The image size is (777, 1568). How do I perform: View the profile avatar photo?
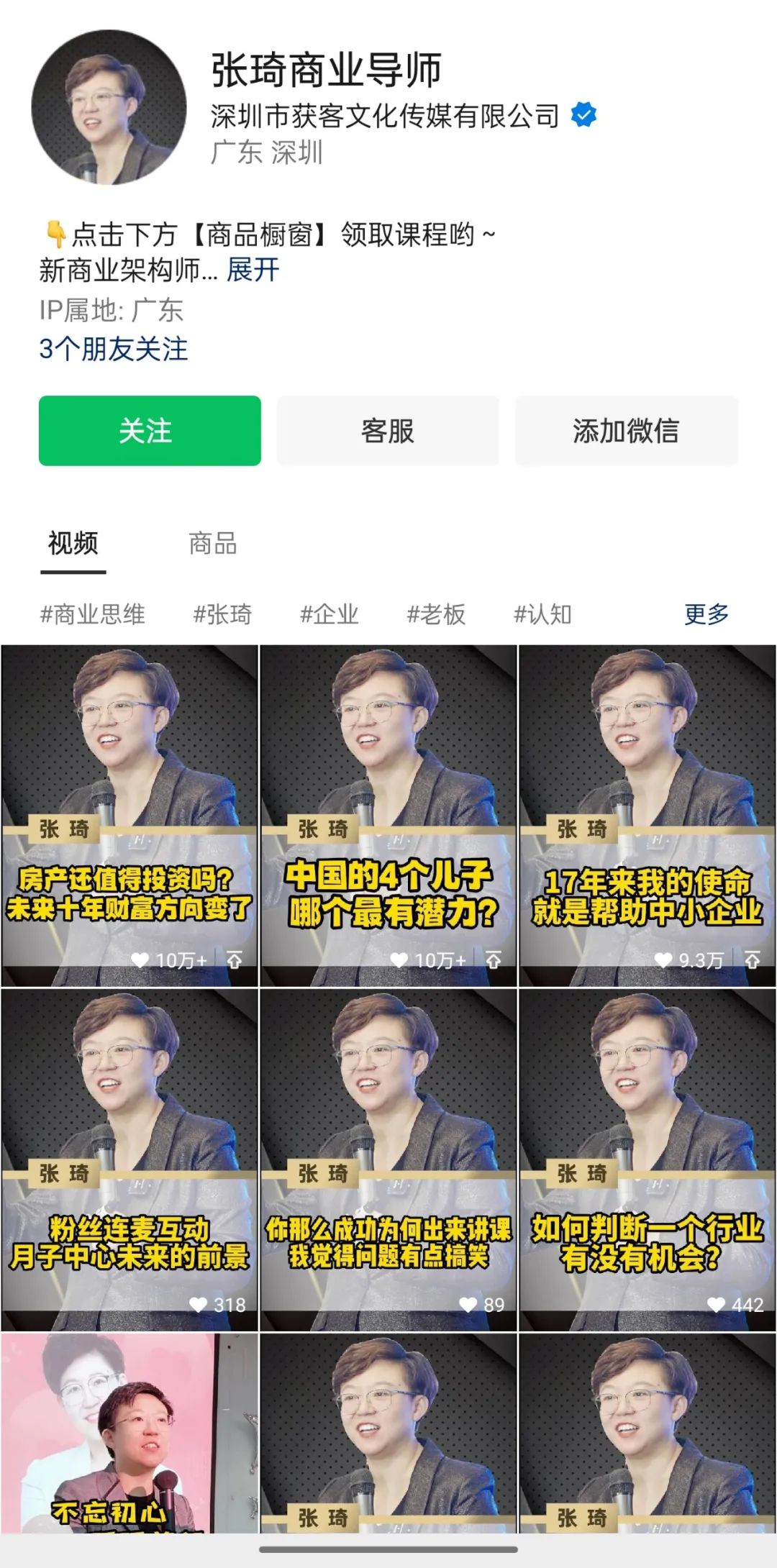pyautogui.click(x=109, y=107)
